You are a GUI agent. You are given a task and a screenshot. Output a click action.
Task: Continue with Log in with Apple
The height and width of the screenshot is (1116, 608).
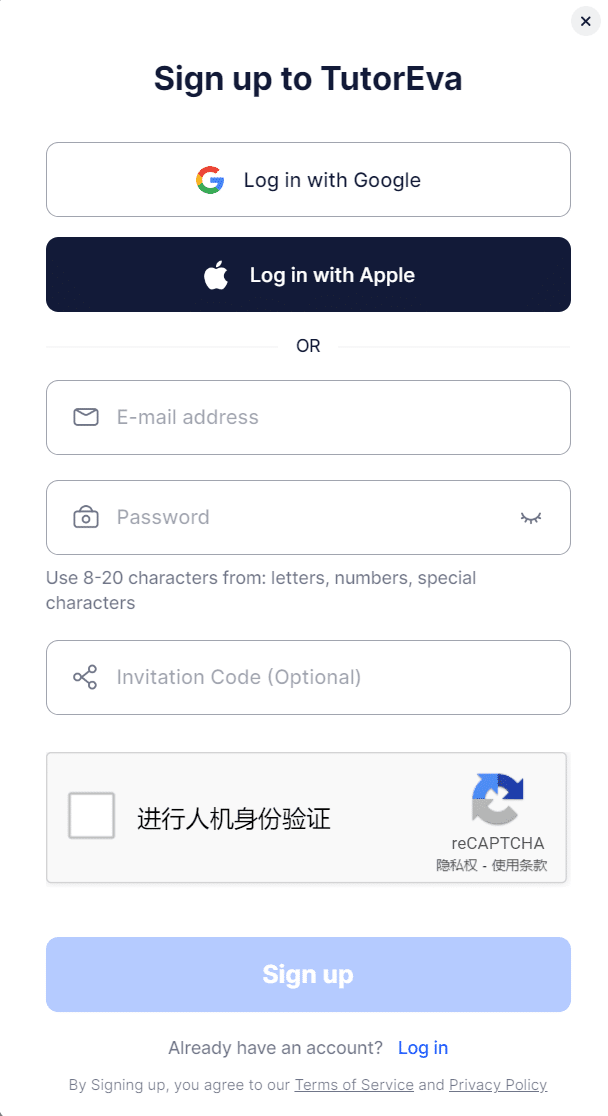pos(308,275)
